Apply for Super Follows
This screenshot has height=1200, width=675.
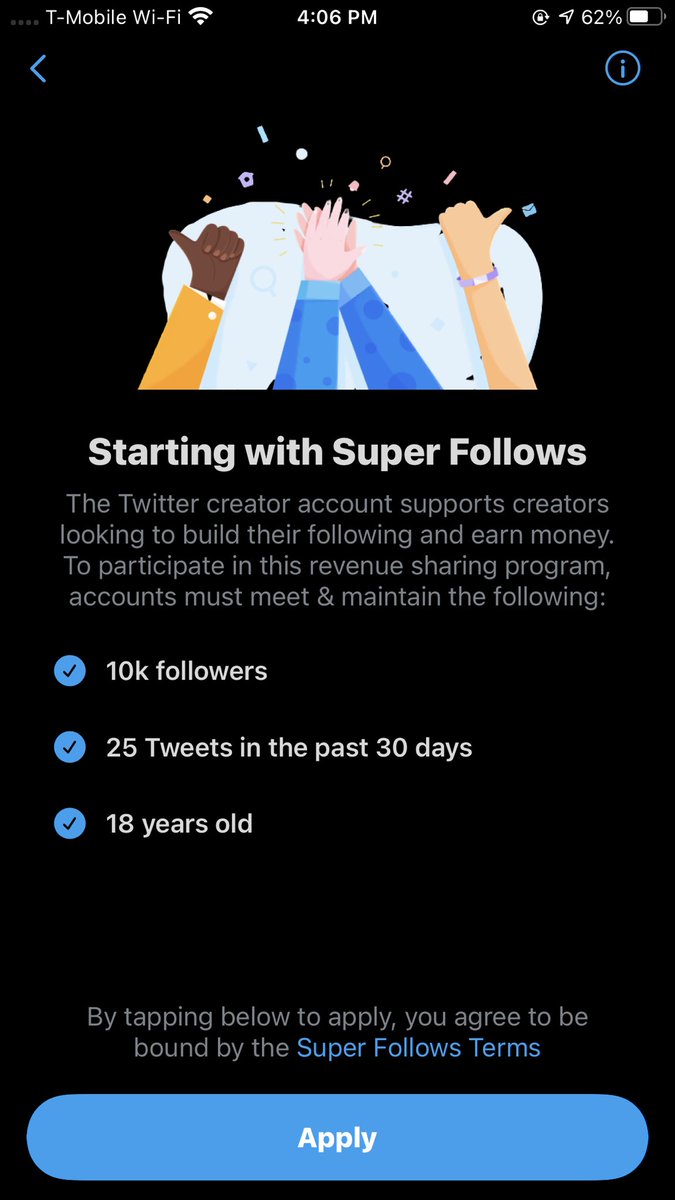pos(337,1138)
